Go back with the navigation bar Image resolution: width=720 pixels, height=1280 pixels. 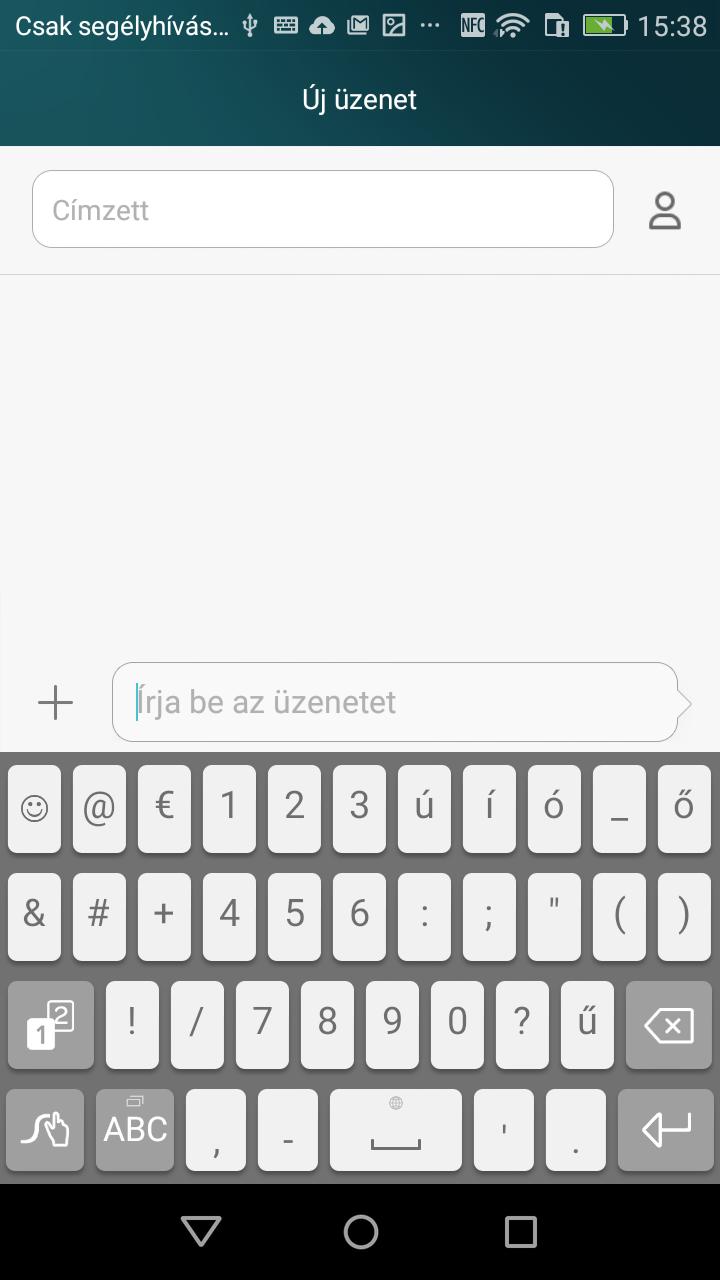201,1231
